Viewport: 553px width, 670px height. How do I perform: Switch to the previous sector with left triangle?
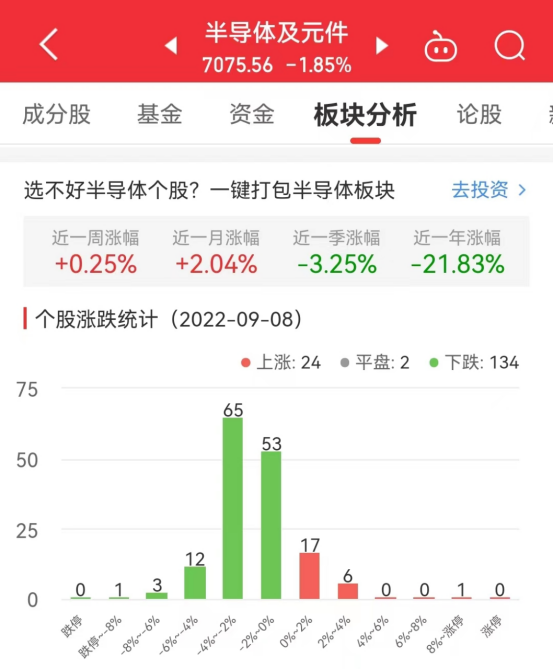click(171, 45)
